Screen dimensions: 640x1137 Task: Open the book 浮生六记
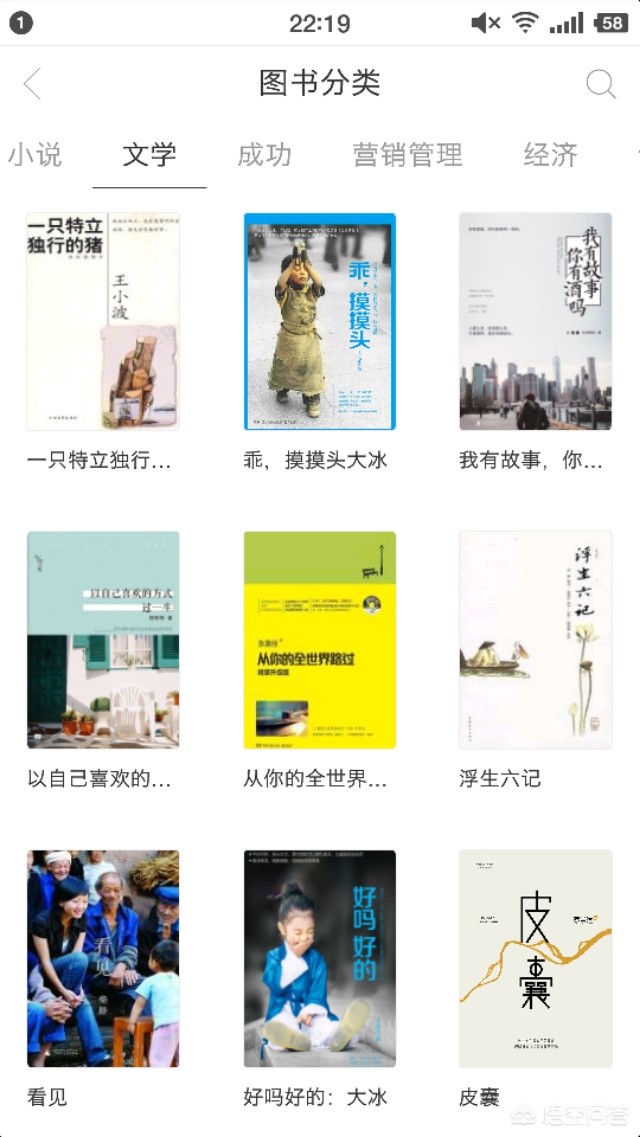pos(535,640)
